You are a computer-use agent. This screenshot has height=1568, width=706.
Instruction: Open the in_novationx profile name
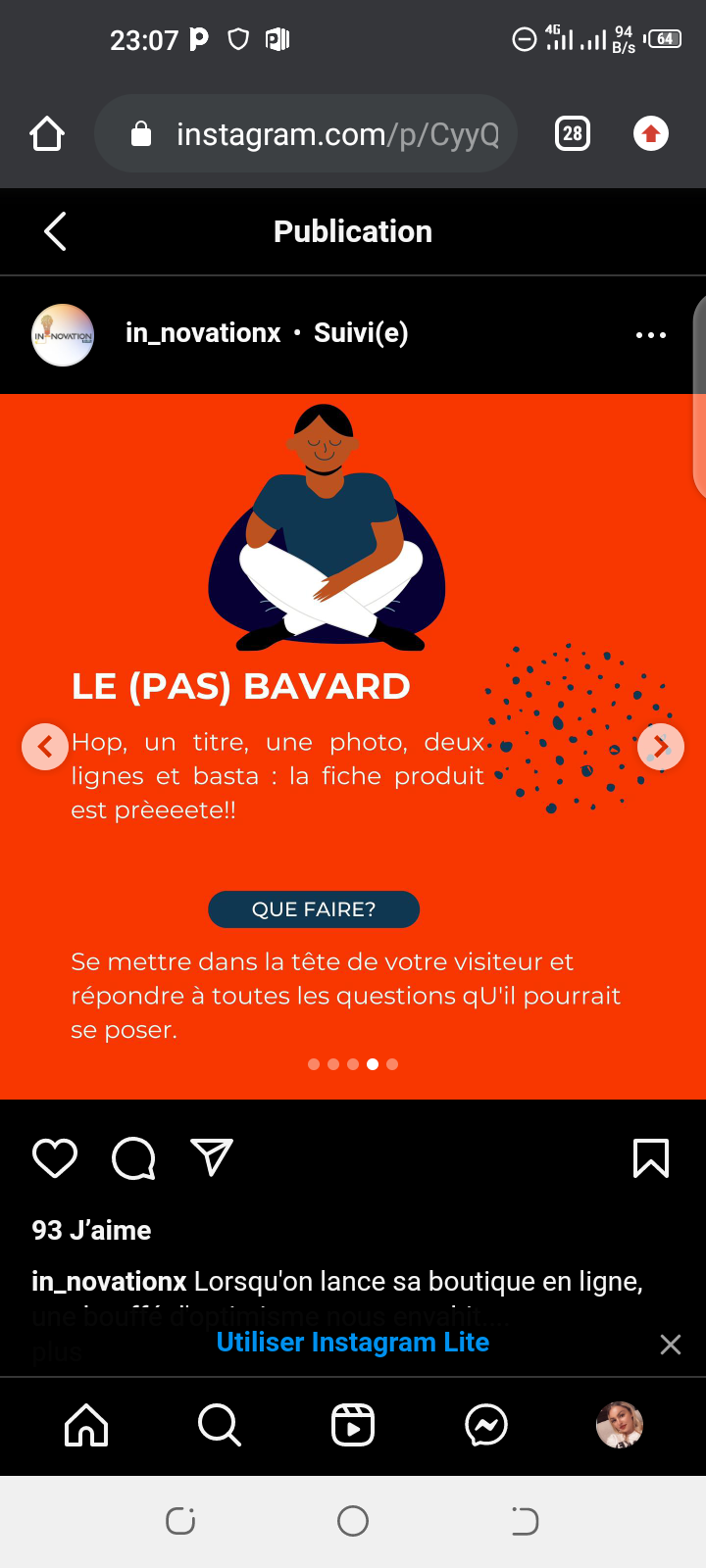[203, 333]
